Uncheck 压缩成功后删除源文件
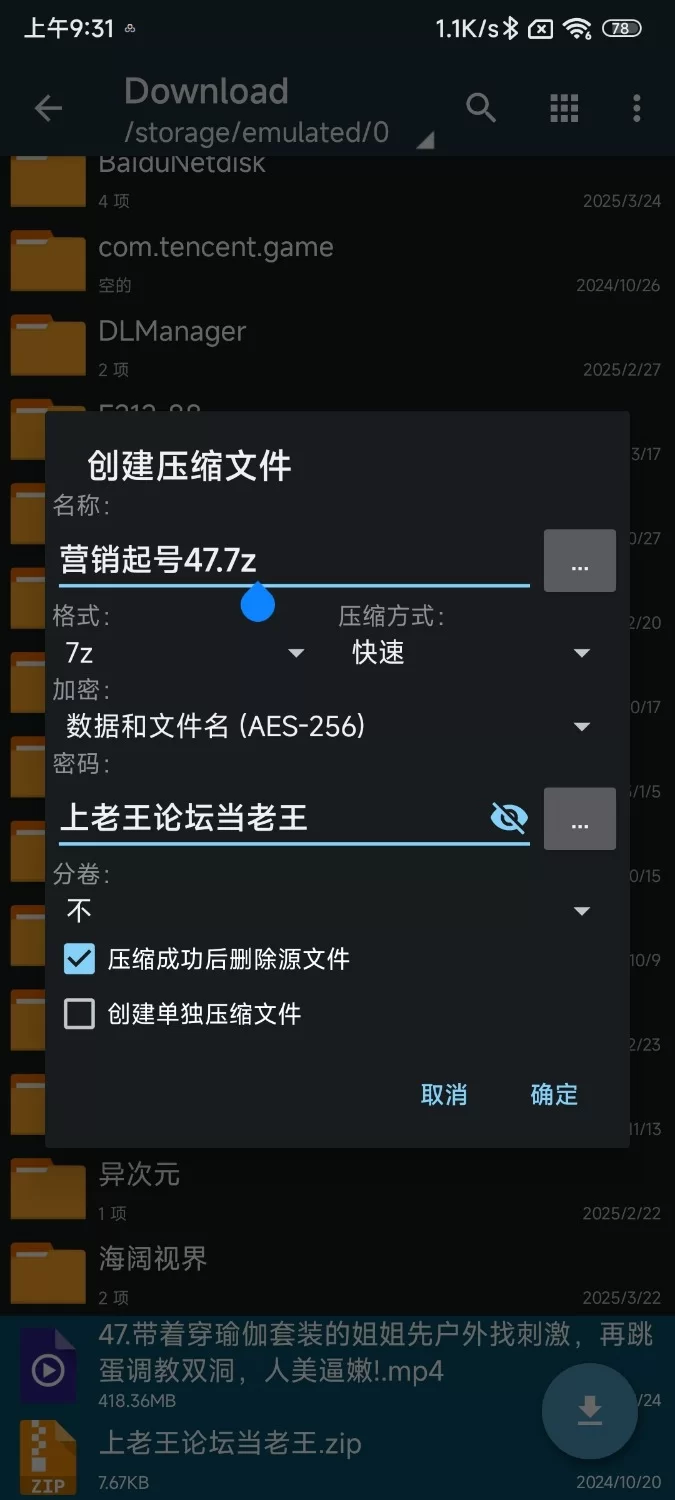 [x=79, y=959]
